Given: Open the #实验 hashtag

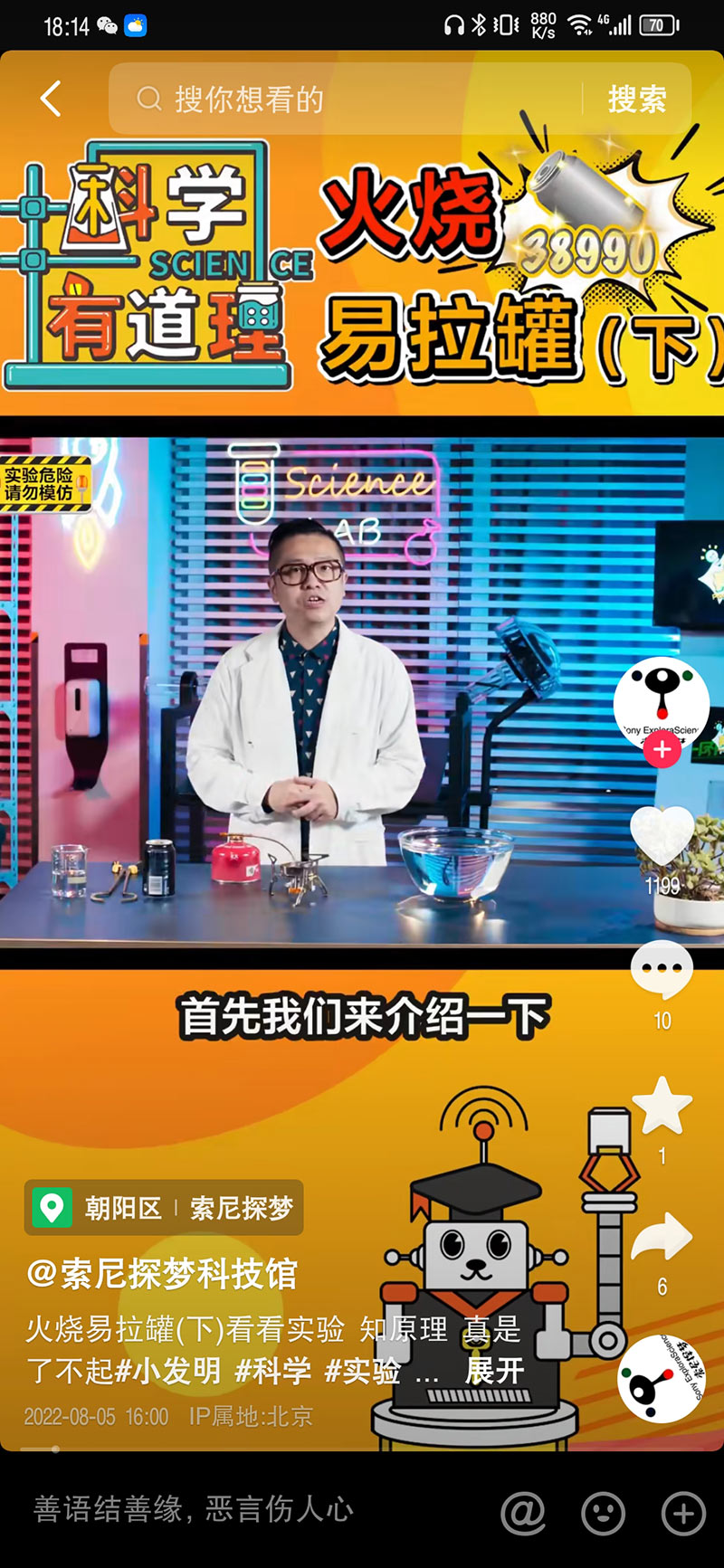Looking at the screenshot, I should 362,1371.
